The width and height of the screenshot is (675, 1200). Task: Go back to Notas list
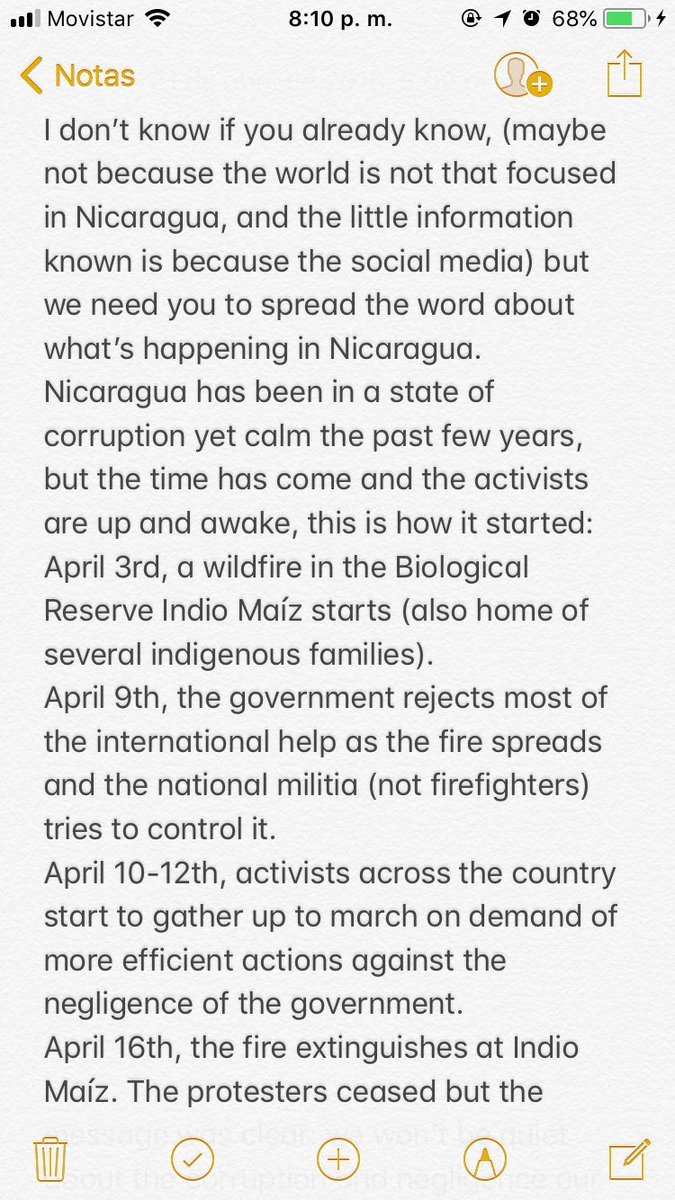[78, 76]
